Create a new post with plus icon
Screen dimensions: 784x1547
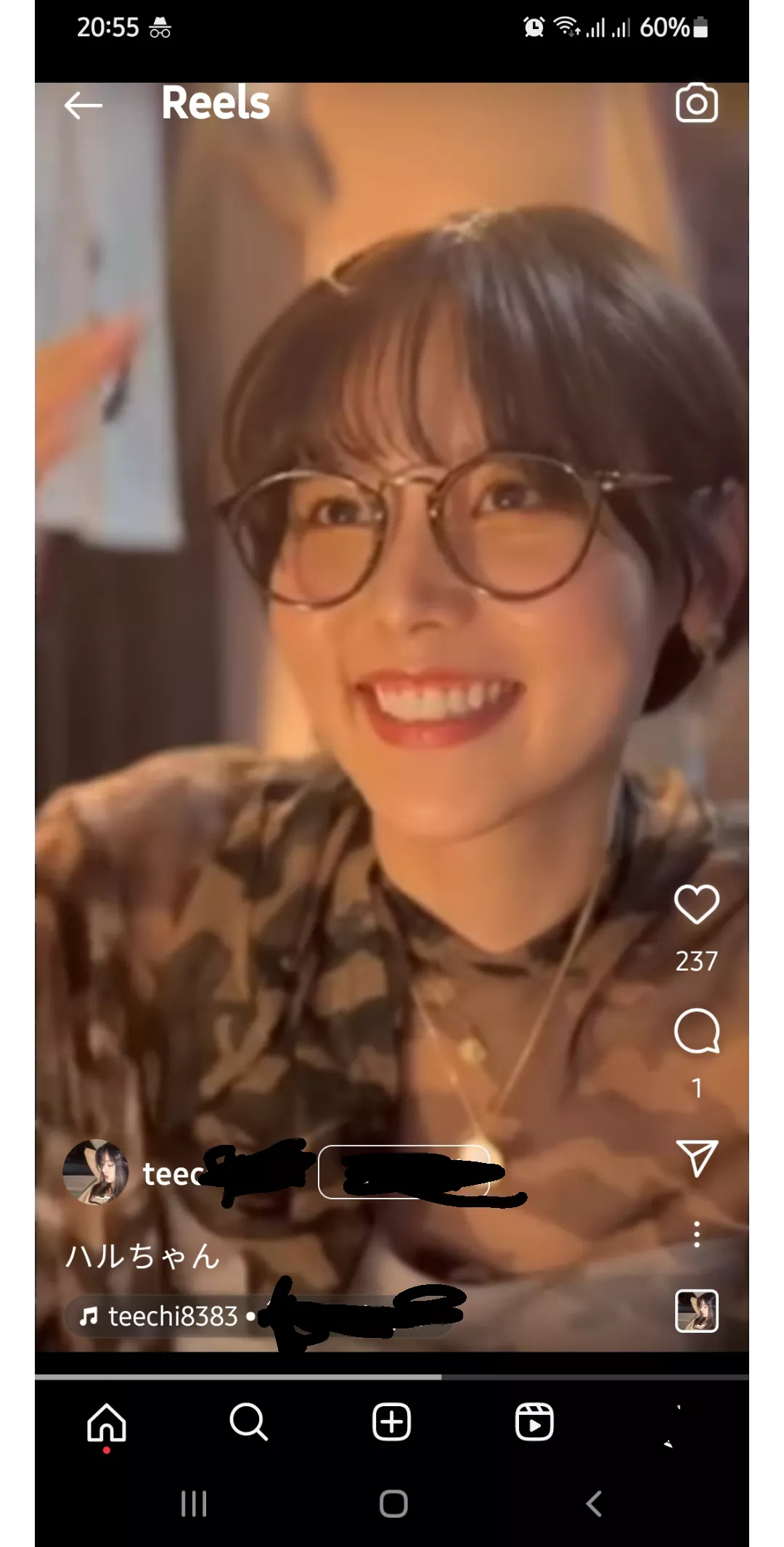(x=391, y=1422)
